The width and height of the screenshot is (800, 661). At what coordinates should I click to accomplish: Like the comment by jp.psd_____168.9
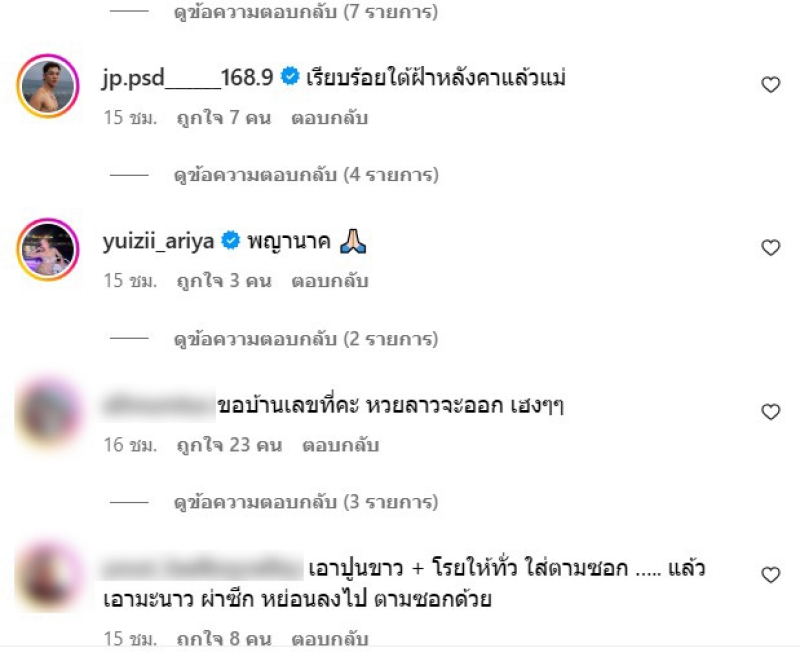[x=770, y=85]
